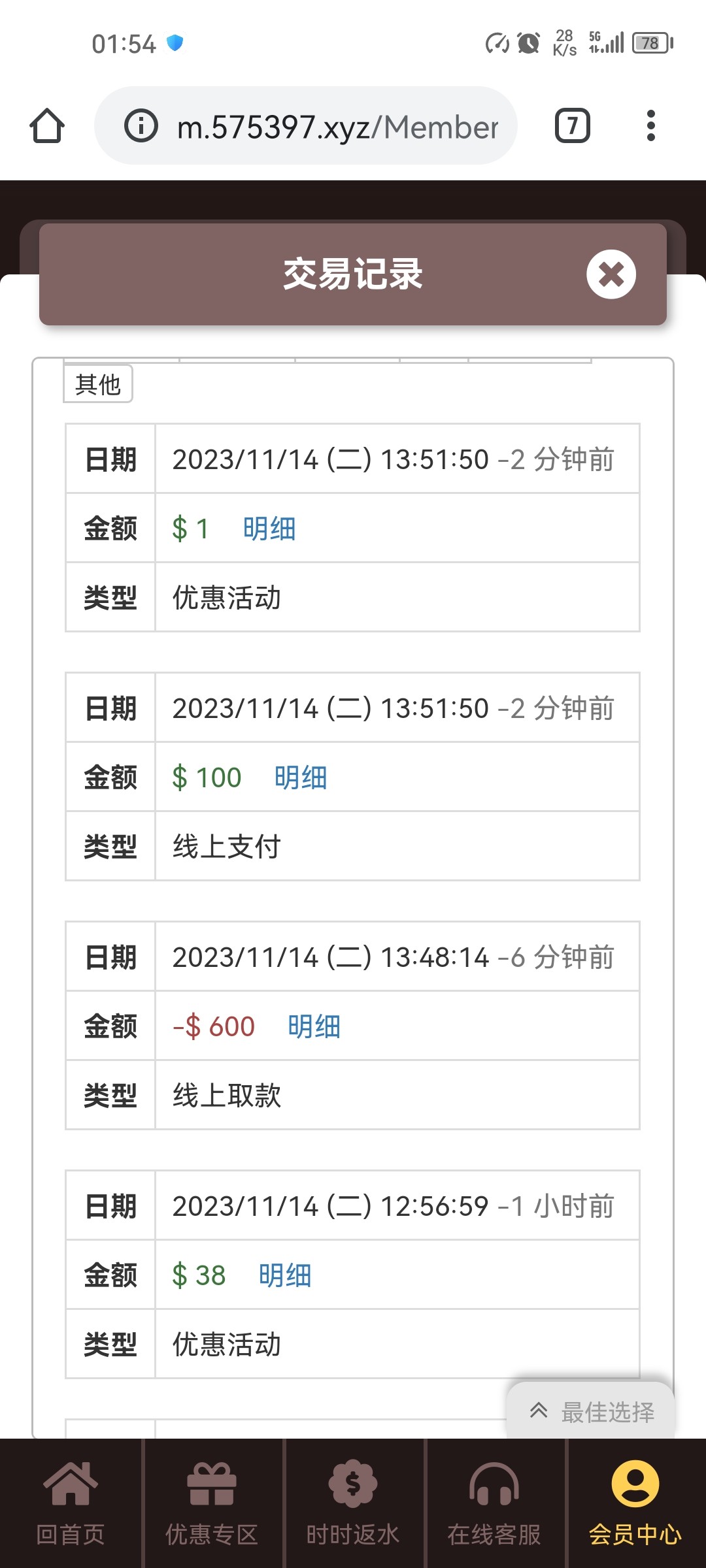The width and height of the screenshot is (706, 1568).
Task: Contact 在线客服 support
Action: coord(494,1504)
